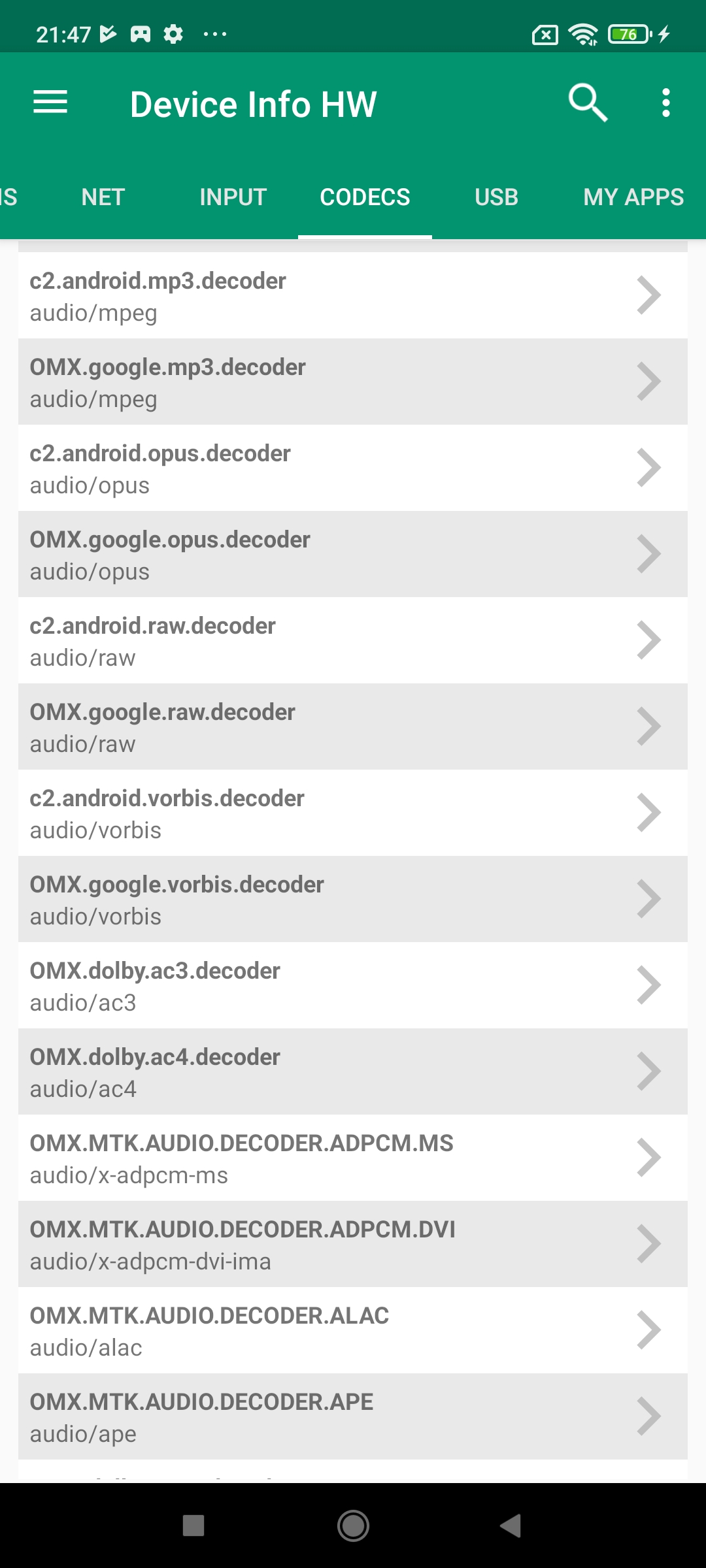Open c2.android.mp3.decoder details
Viewport: 706px width, 1568px height.
[353, 296]
